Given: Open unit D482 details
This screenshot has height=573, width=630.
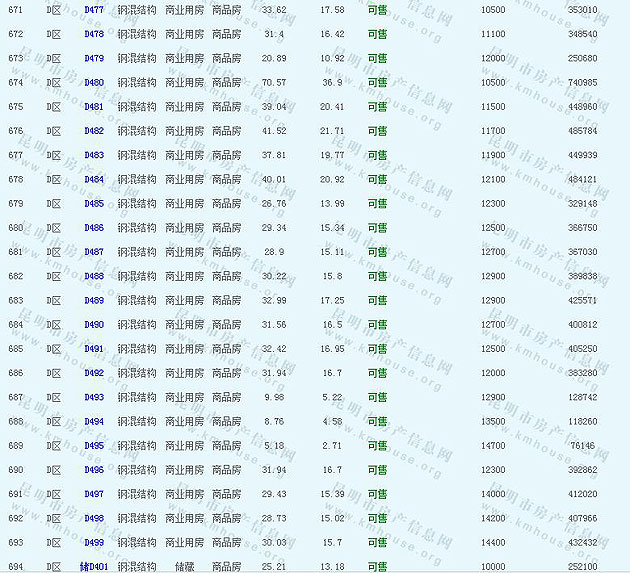Looking at the screenshot, I should [93, 131].
